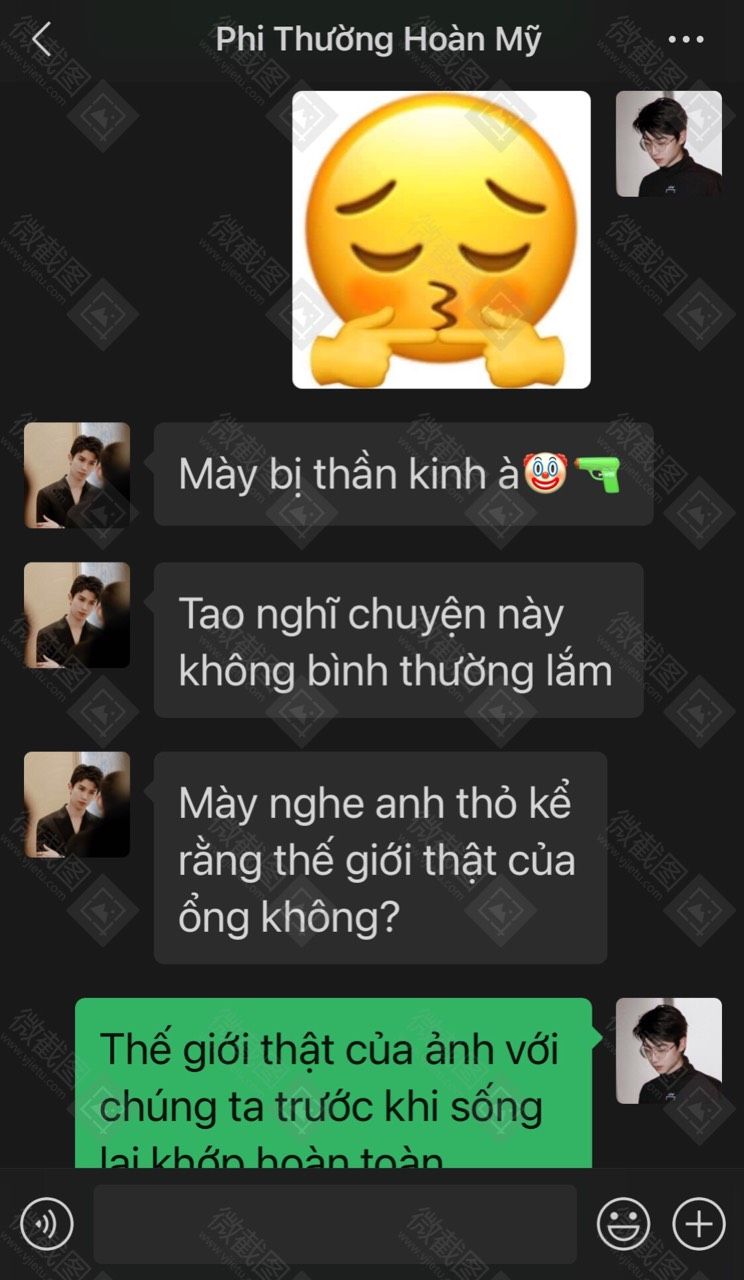
Task: View the large shy emoji sticker
Action: coord(441,240)
